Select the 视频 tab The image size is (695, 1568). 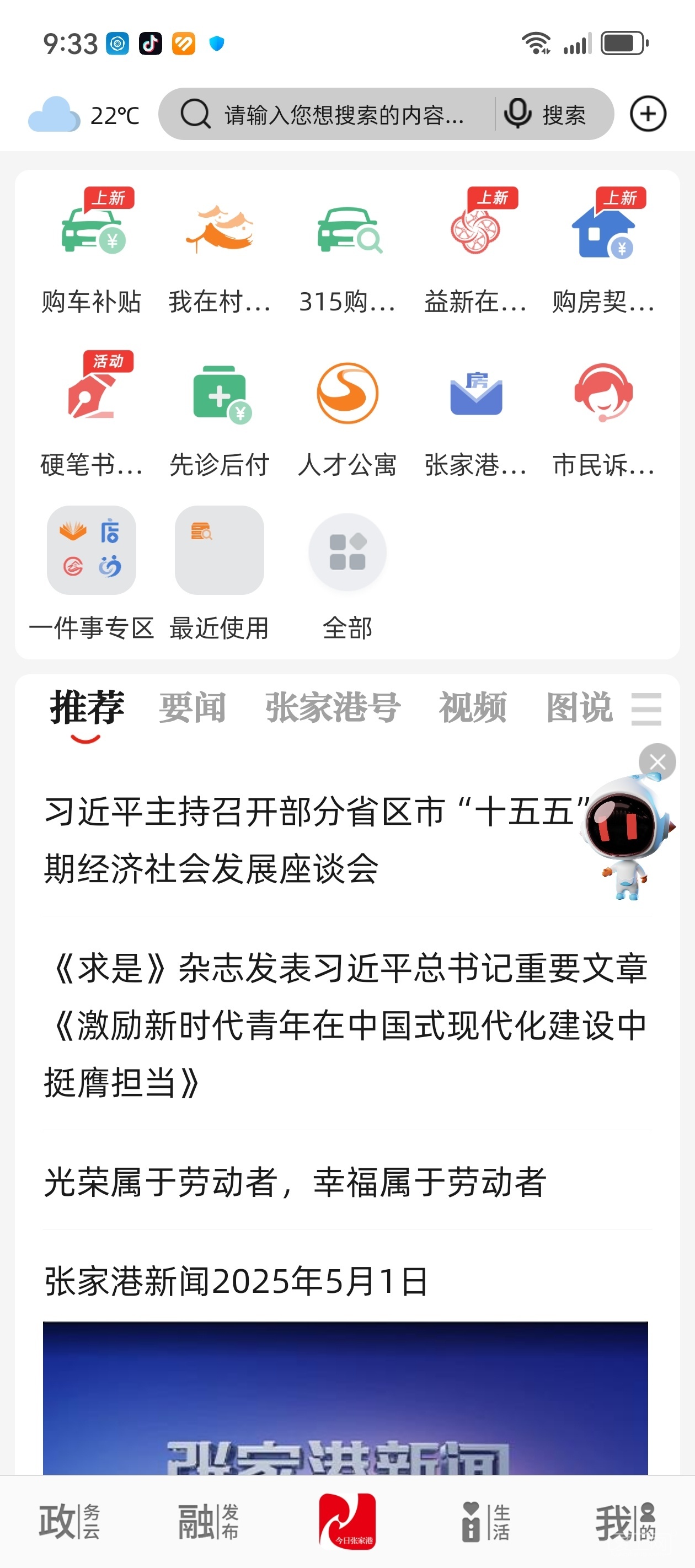(x=473, y=708)
